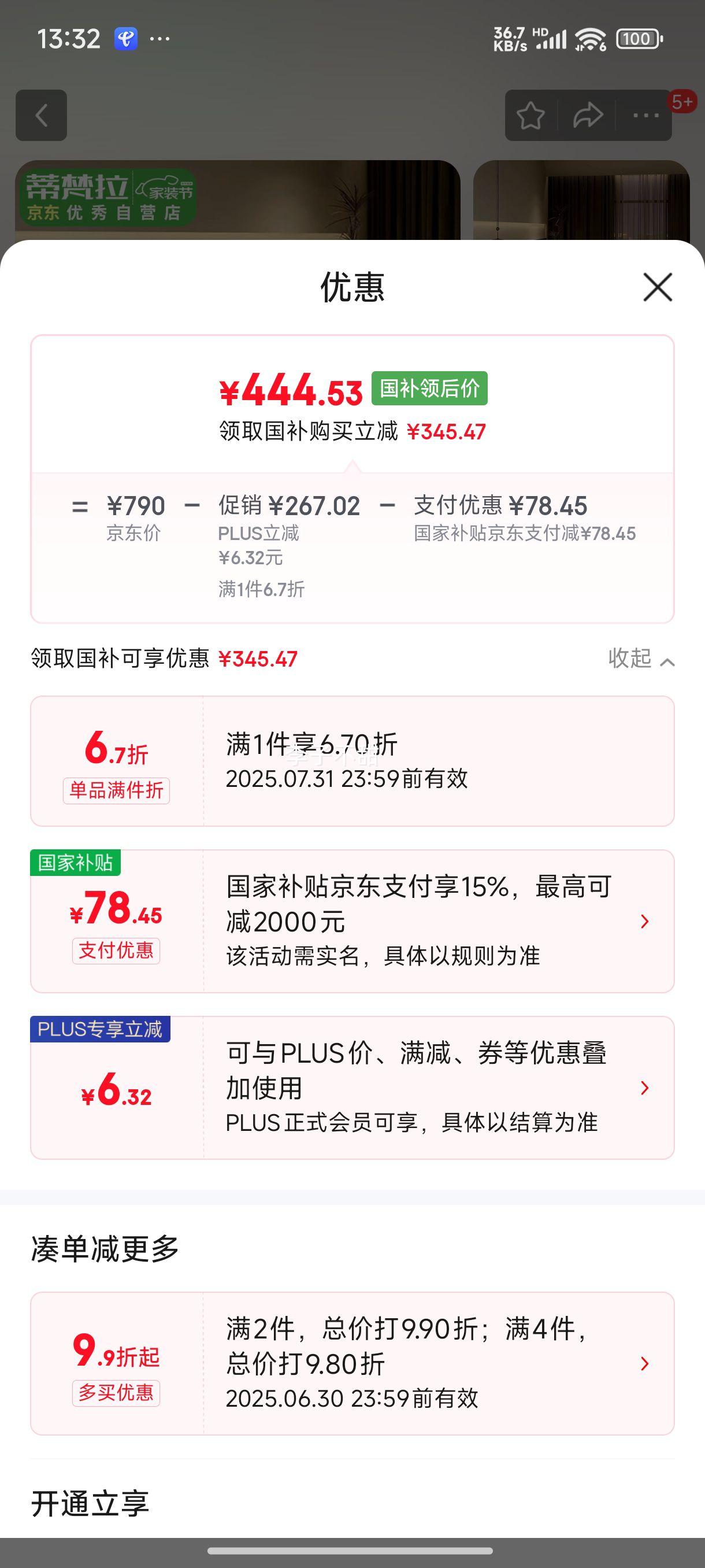
Task: Open the PLUS 立减 ¥6.32 details
Action: coord(646,1089)
